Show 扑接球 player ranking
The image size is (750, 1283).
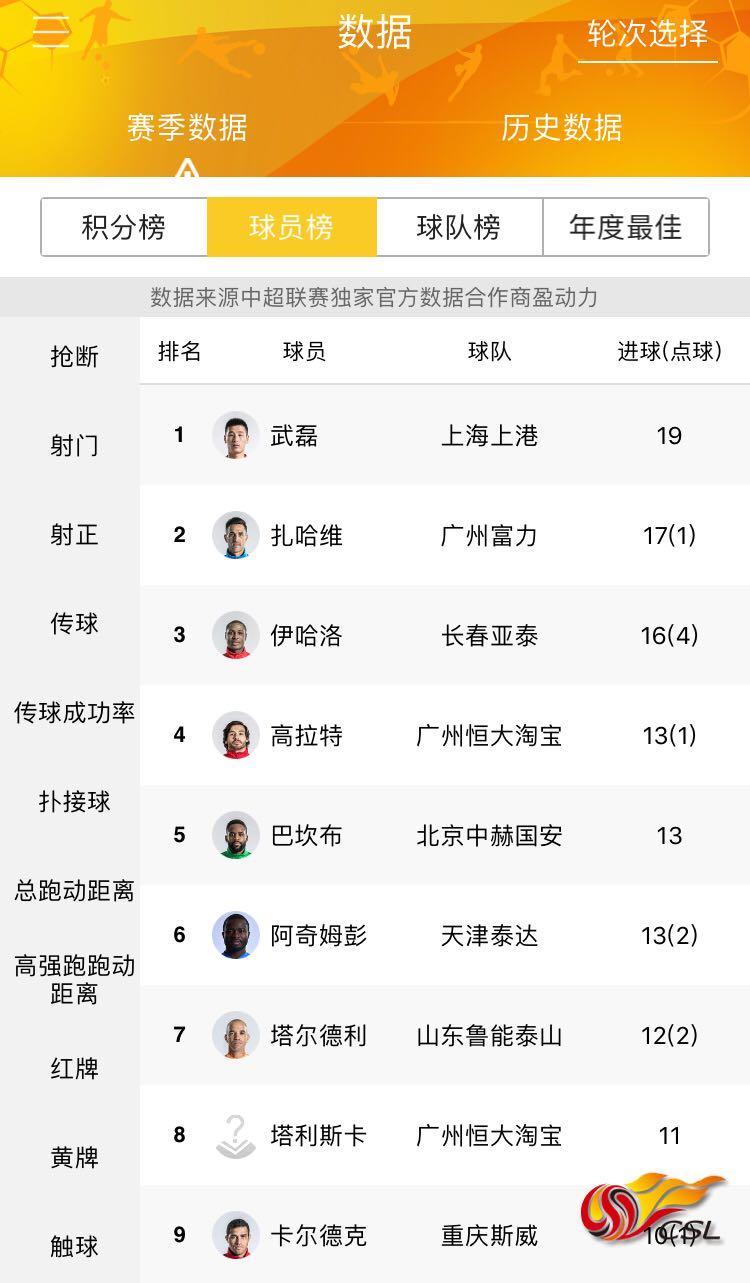[x=75, y=801]
